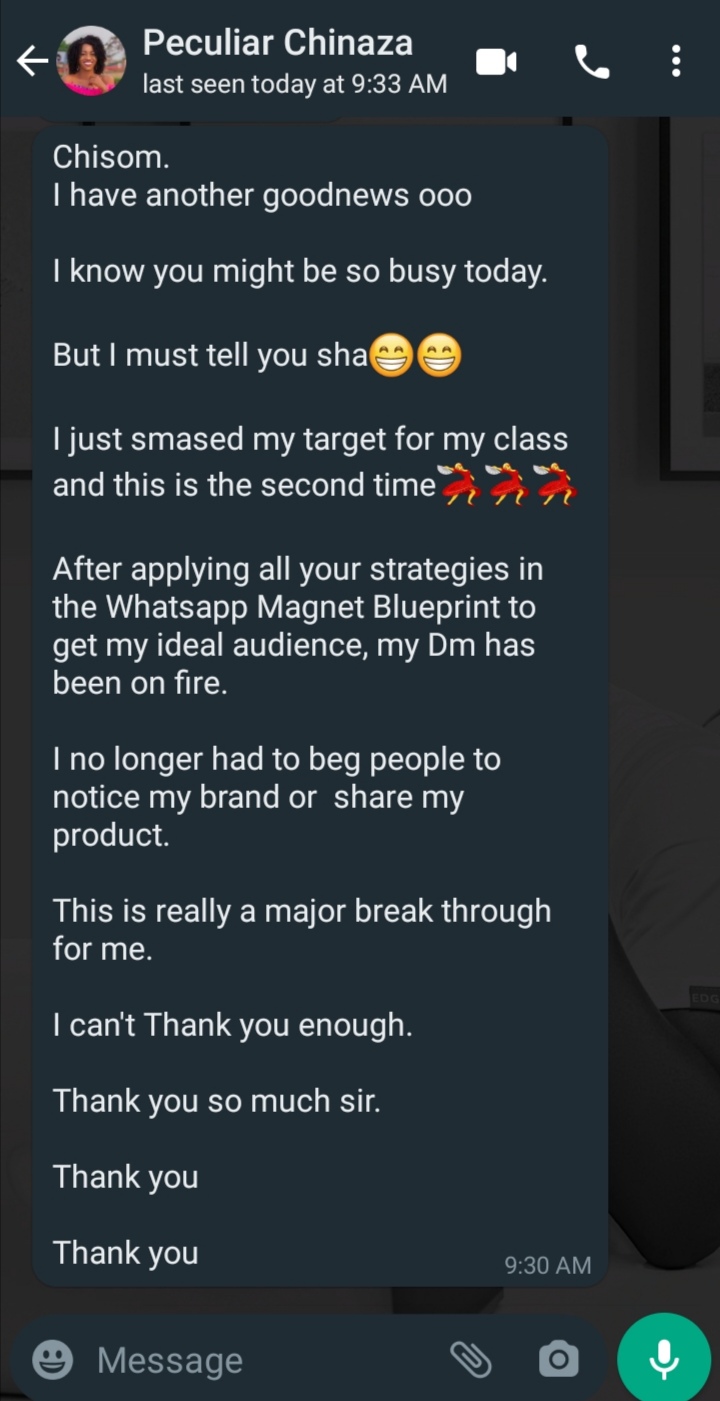720x1401 pixels.
Task: Attach a file with the paperclip
Action: (x=470, y=1359)
